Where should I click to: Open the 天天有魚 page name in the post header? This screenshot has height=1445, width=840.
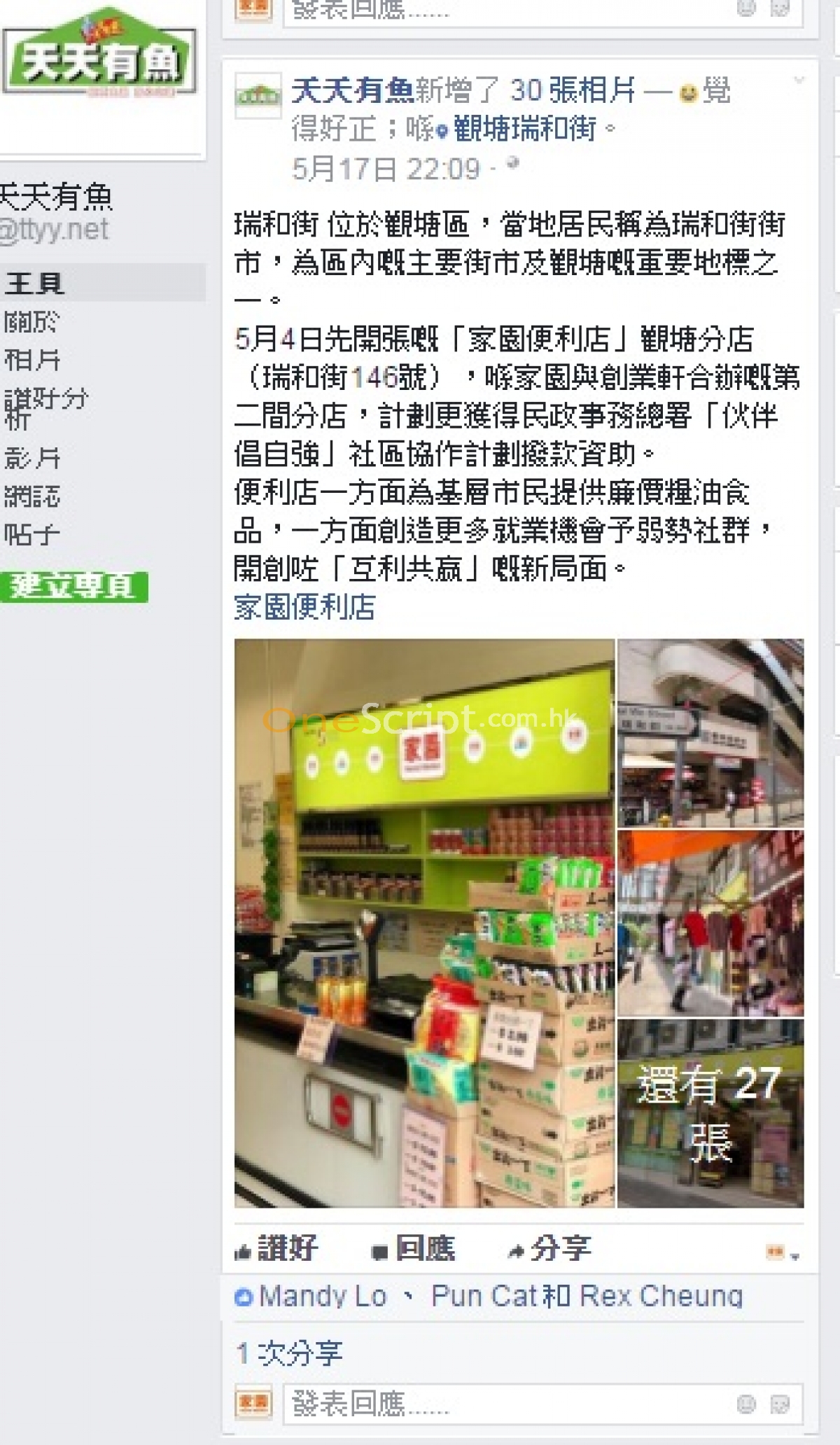tap(352, 90)
